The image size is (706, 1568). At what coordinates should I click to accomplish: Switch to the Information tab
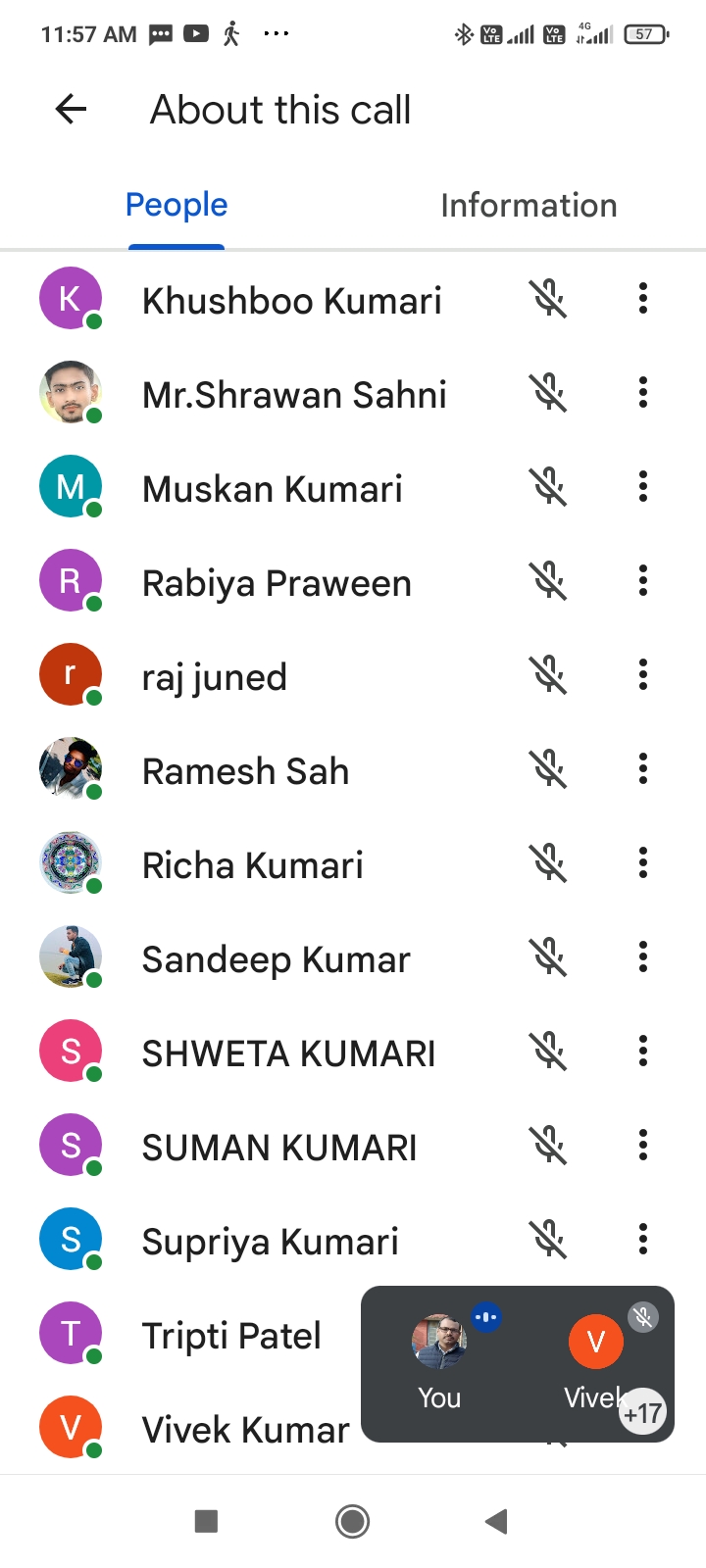coord(529,206)
